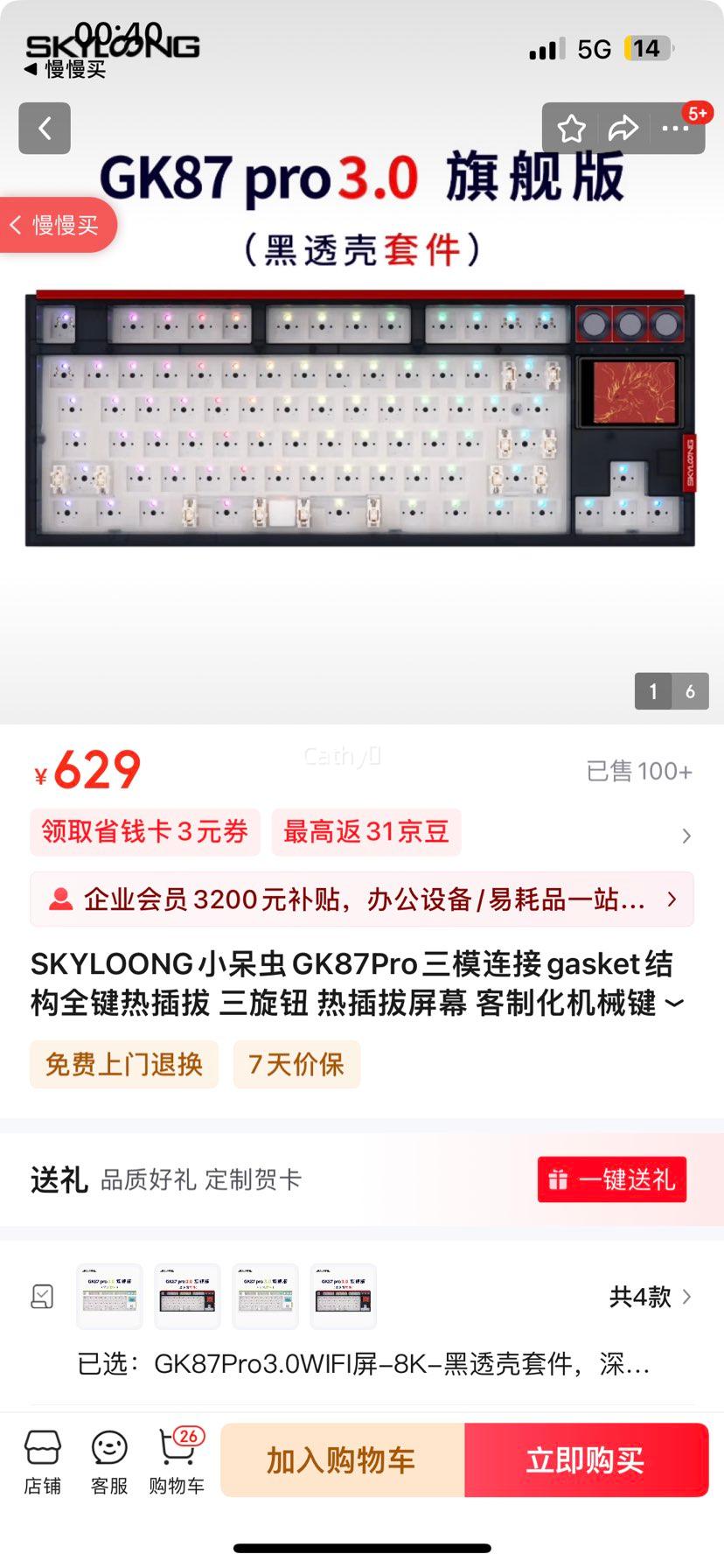724x1568 pixels.
Task: Open 送礼 gift-sending section
Action: [x=58, y=1179]
